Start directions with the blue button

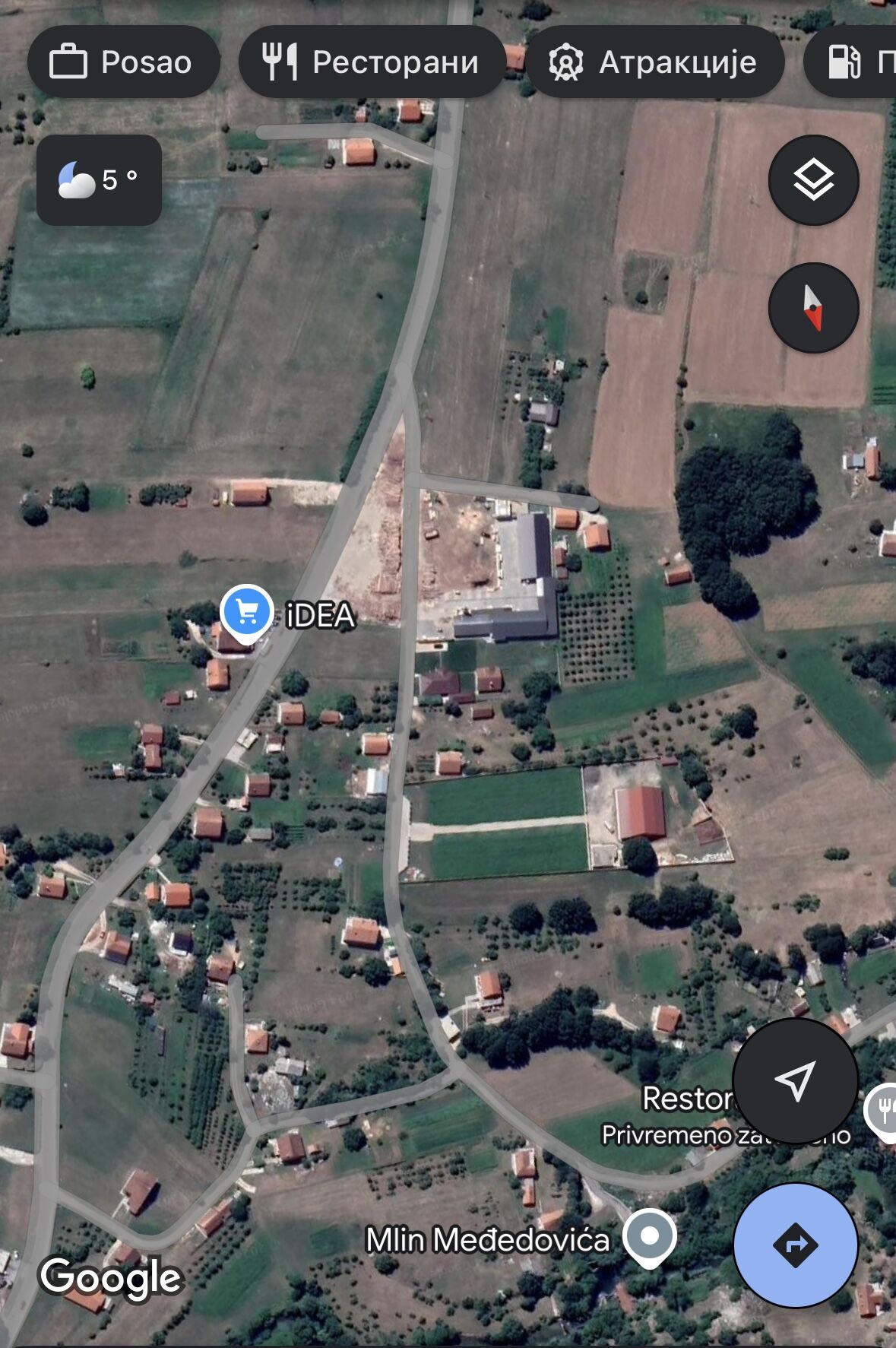coord(795,1245)
